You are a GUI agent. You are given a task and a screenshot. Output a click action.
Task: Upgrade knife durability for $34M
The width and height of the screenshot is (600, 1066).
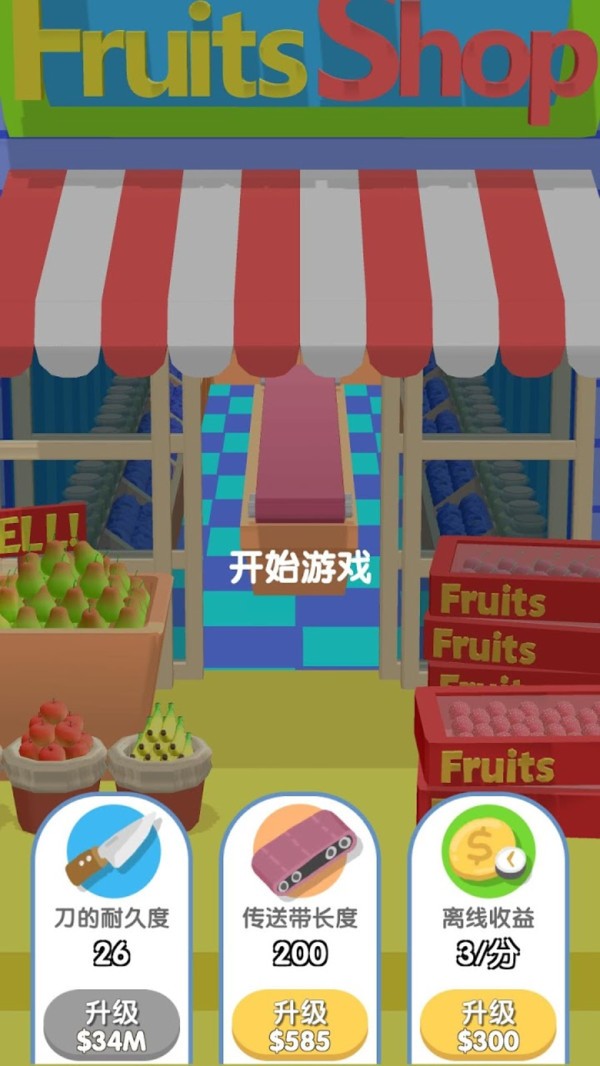111,1026
